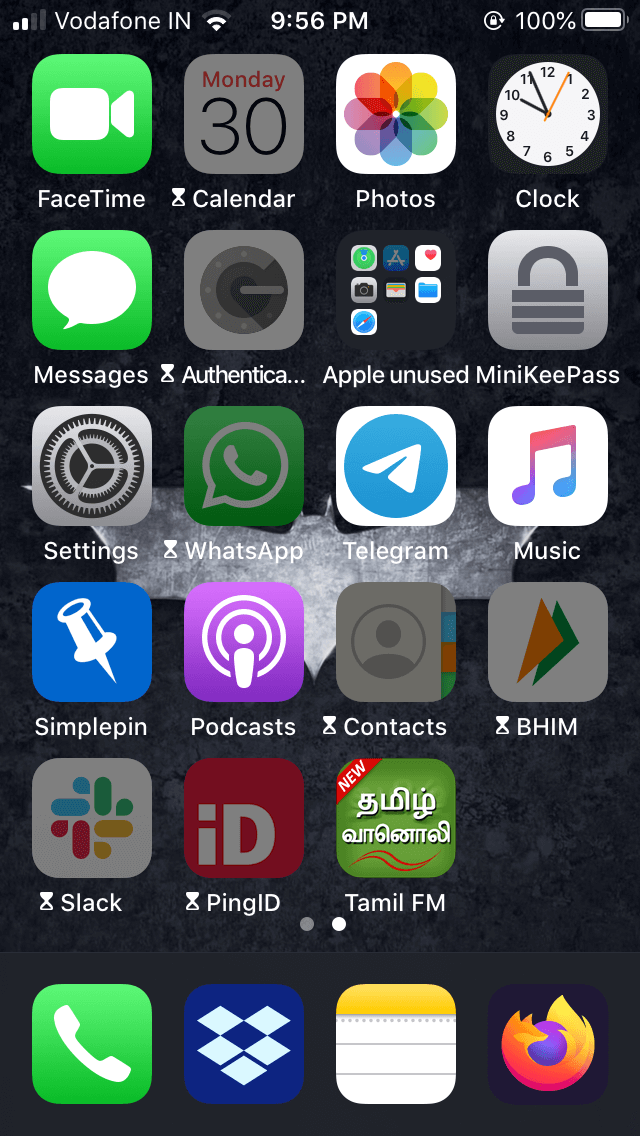Open Messages

coord(91,290)
